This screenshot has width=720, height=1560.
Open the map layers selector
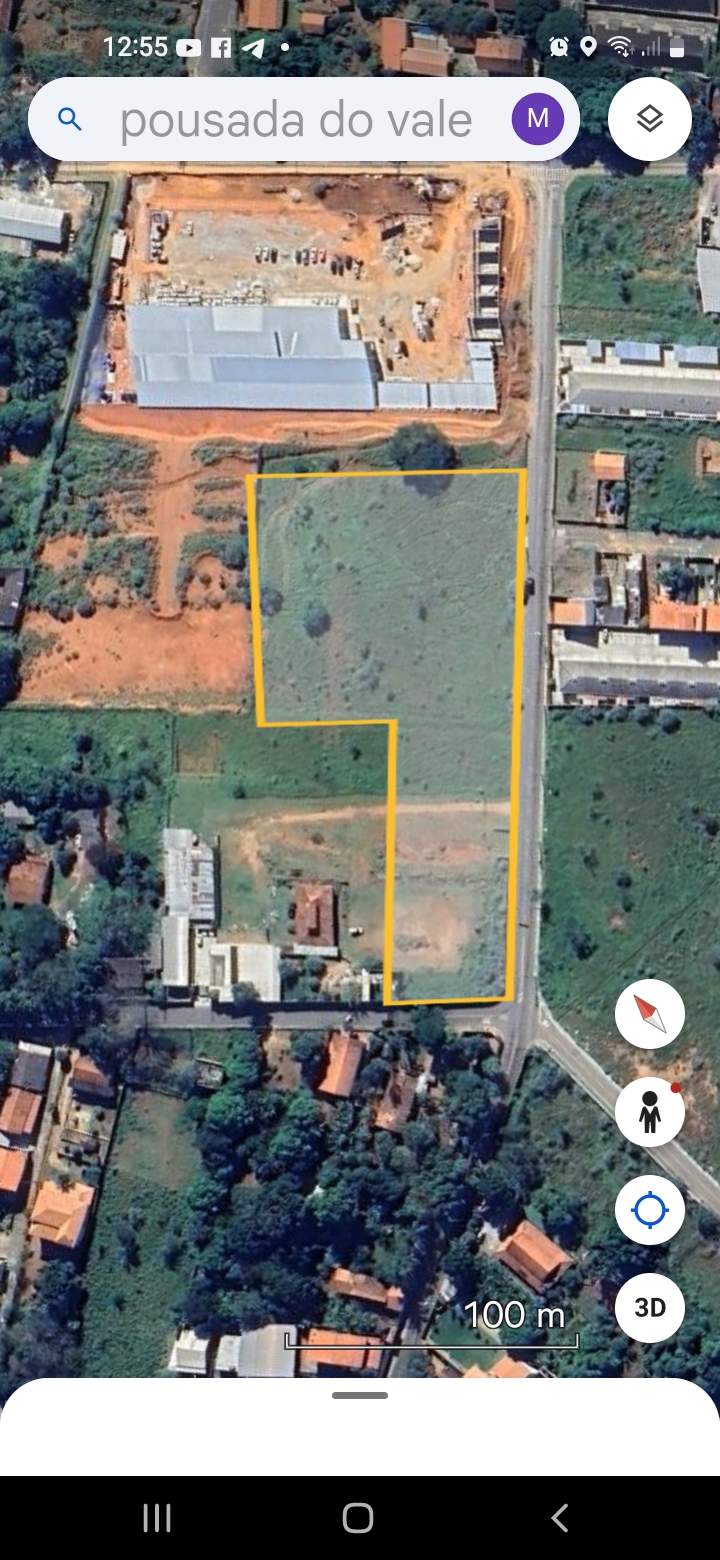(x=650, y=119)
